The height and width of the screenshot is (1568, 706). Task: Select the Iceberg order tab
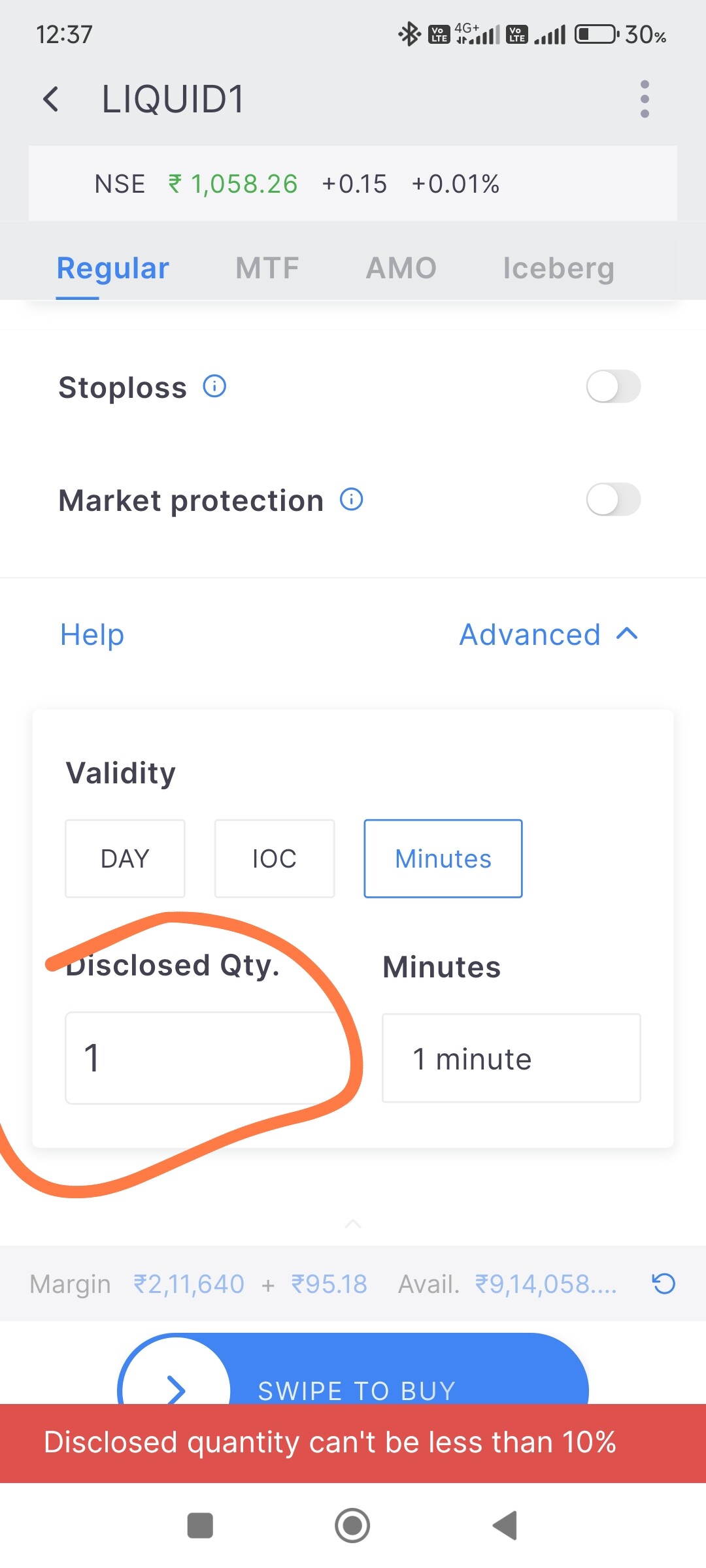point(559,268)
